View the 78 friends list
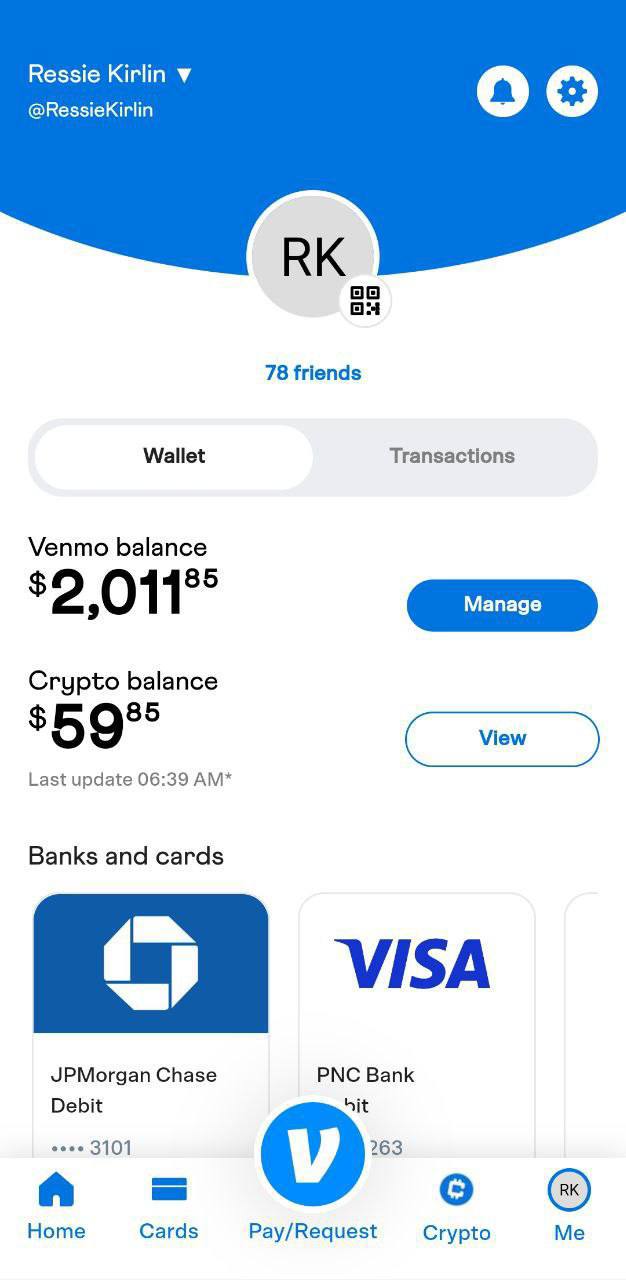Screen dimensions: 626x1280 (313, 373)
